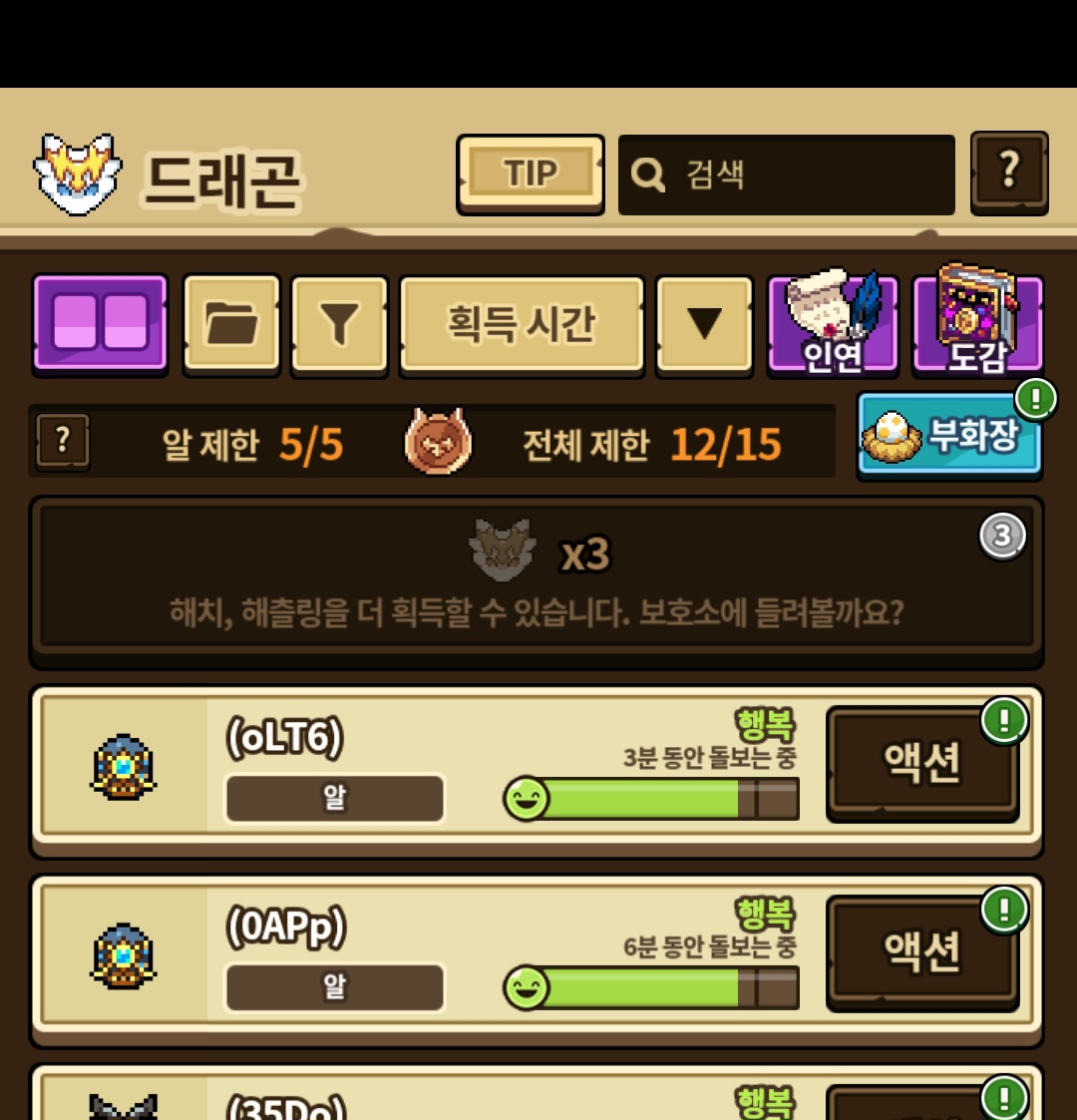Image resolution: width=1077 pixels, height=1120 pixels.
Task: Open the 인연 button
Action: point(832,325)
